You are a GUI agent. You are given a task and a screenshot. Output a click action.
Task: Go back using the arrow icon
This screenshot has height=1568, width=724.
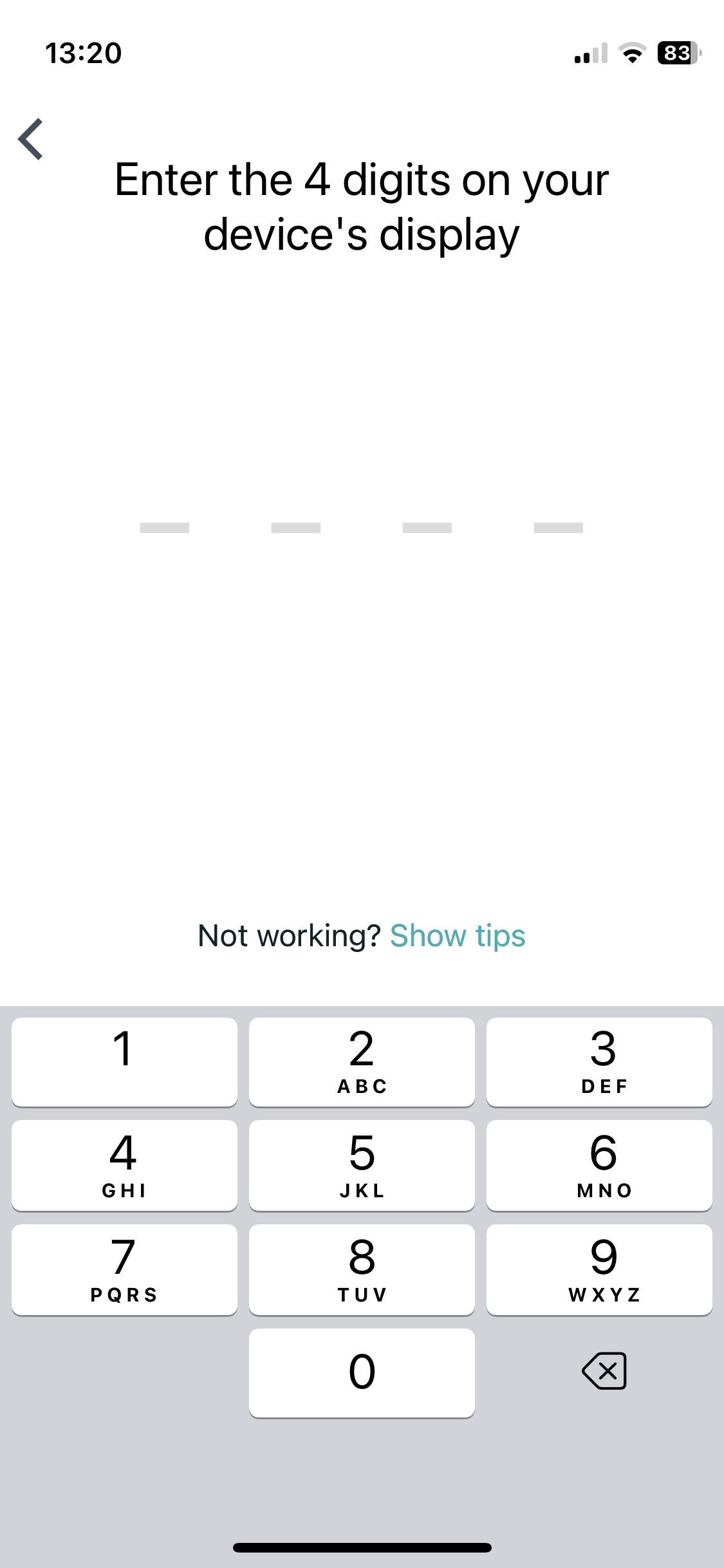pyautogui.click(x=31, y=139)
